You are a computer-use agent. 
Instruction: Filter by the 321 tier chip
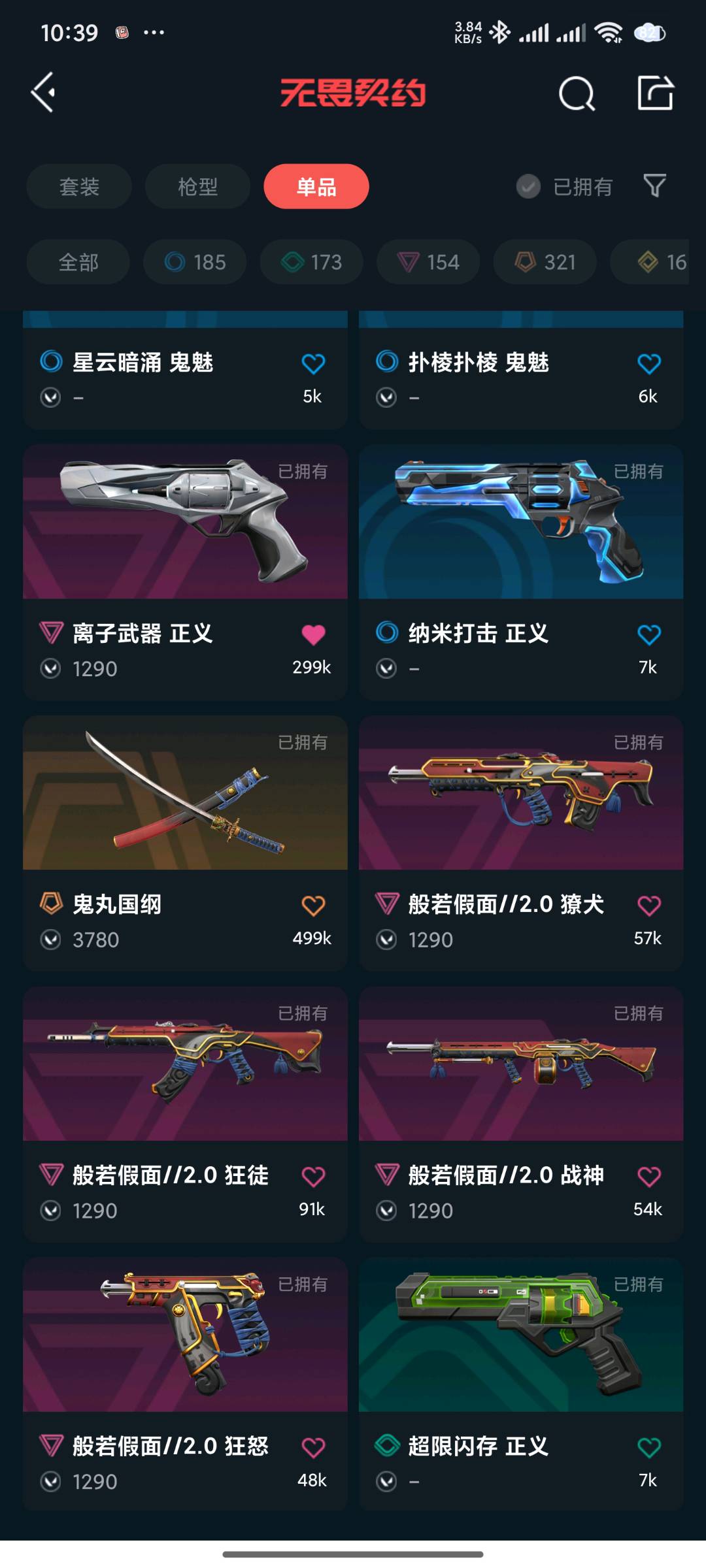point(545,262)
